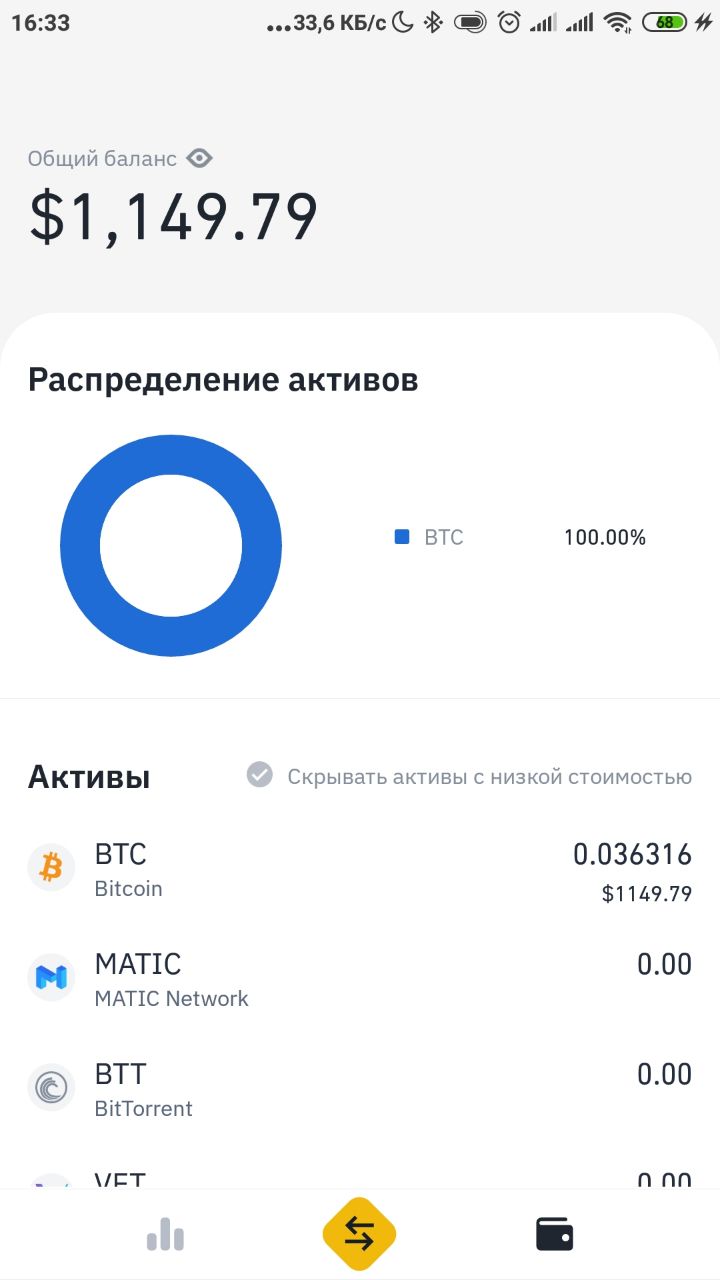Open the BTT BitTorrent asset row
Image resolution: width=720 pixels, height=1280 pixels.
pyautogui.click(x=360, y=1090)
